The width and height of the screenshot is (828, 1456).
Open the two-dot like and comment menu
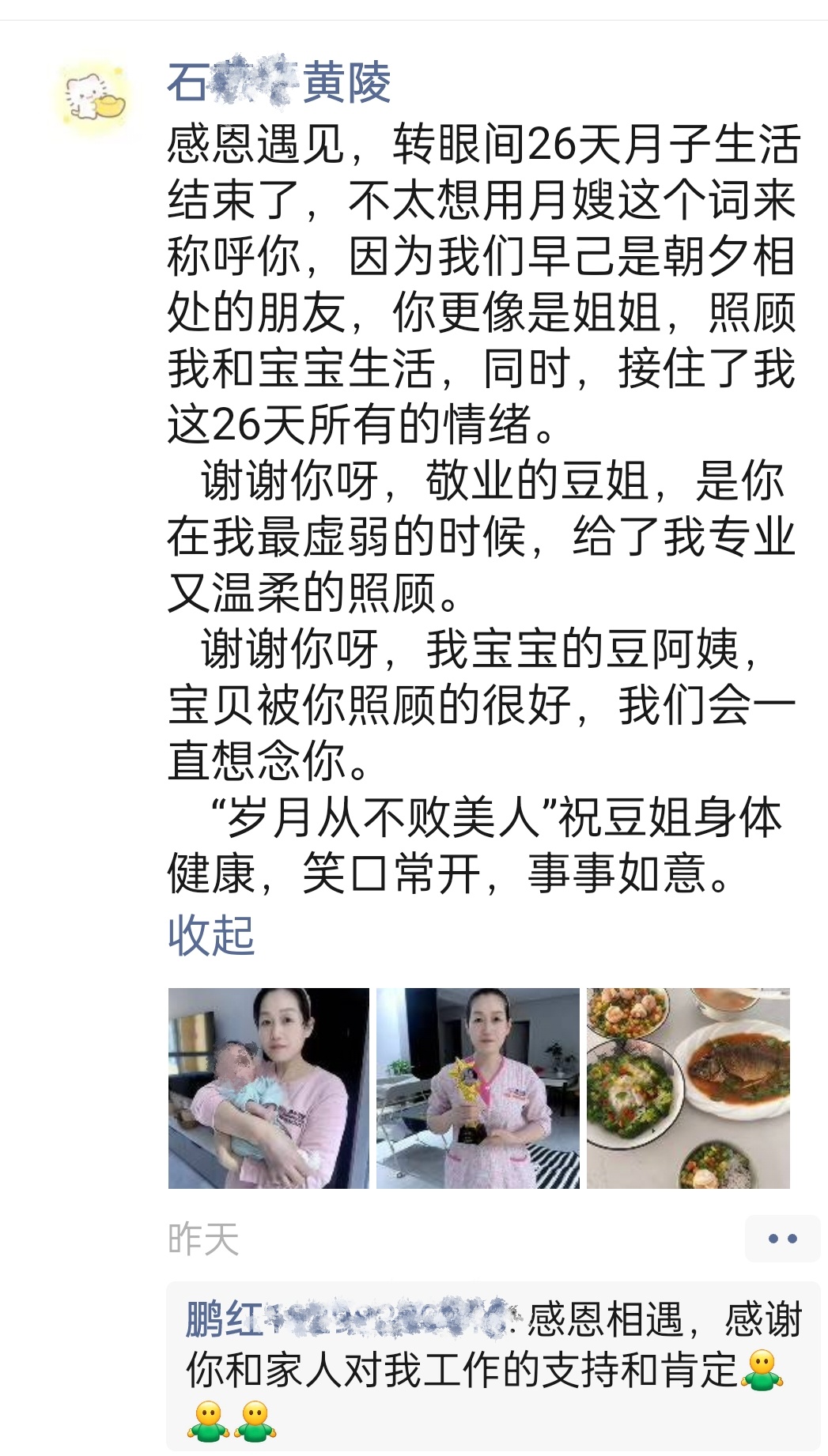[x=781, y=1239]
